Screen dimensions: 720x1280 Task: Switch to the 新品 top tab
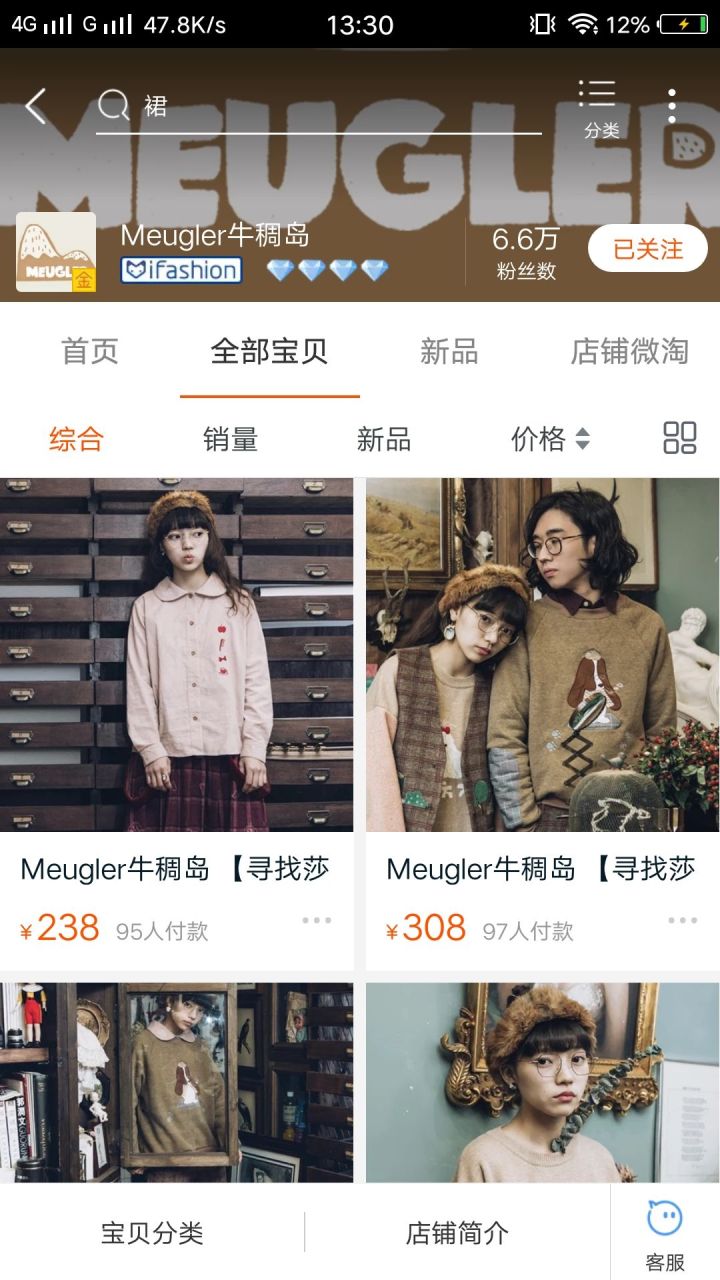pos(449,351)
